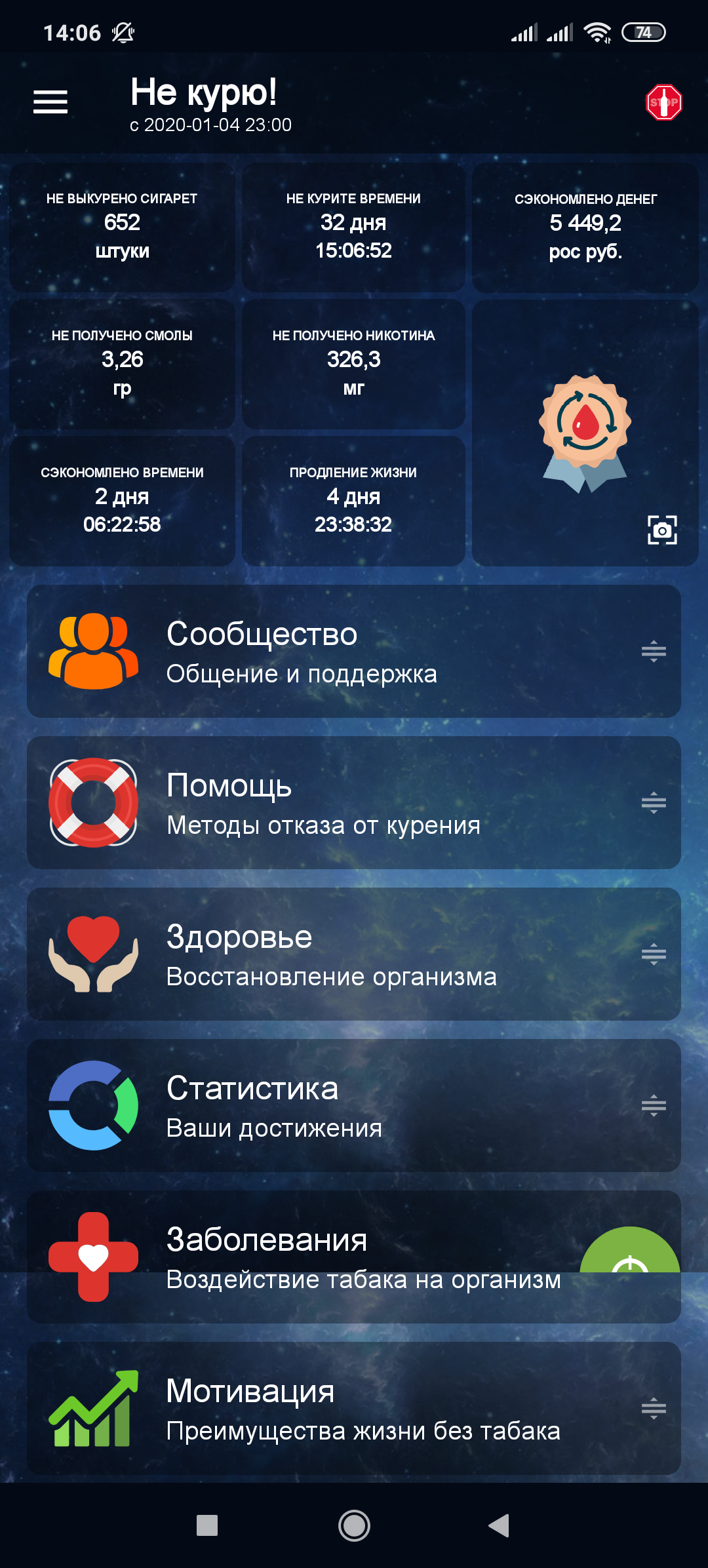This screenshot has width=708, height=1568.
Task: Tap the reorder handle on Сообщество
Action: 654,651
